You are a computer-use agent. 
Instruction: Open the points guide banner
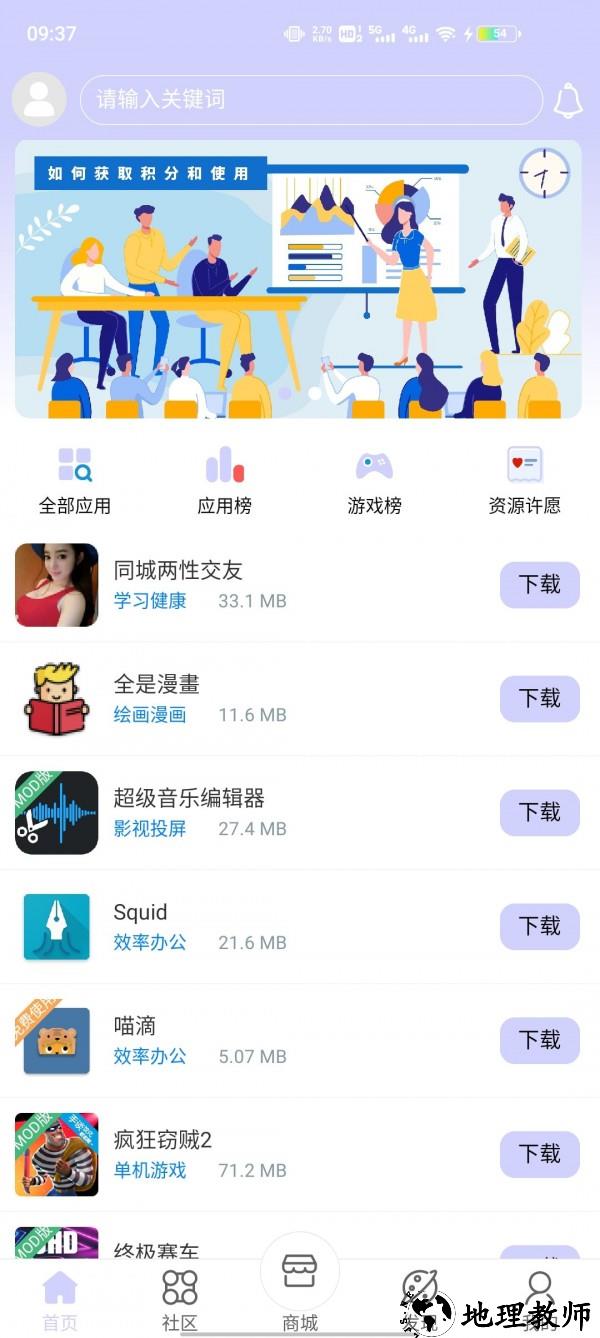coord(298,279)
